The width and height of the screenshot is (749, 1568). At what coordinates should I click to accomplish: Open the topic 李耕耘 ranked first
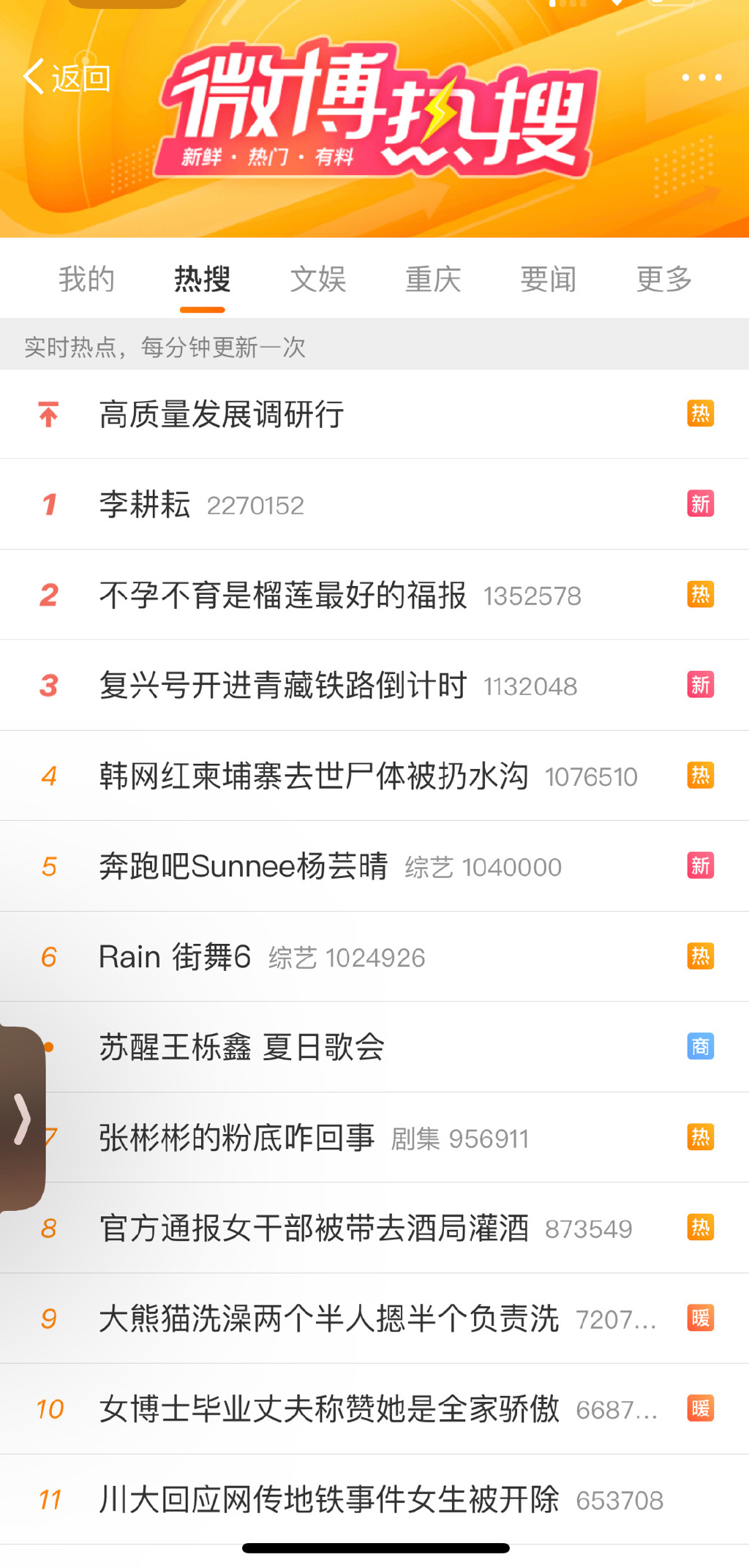pos(144,504)
